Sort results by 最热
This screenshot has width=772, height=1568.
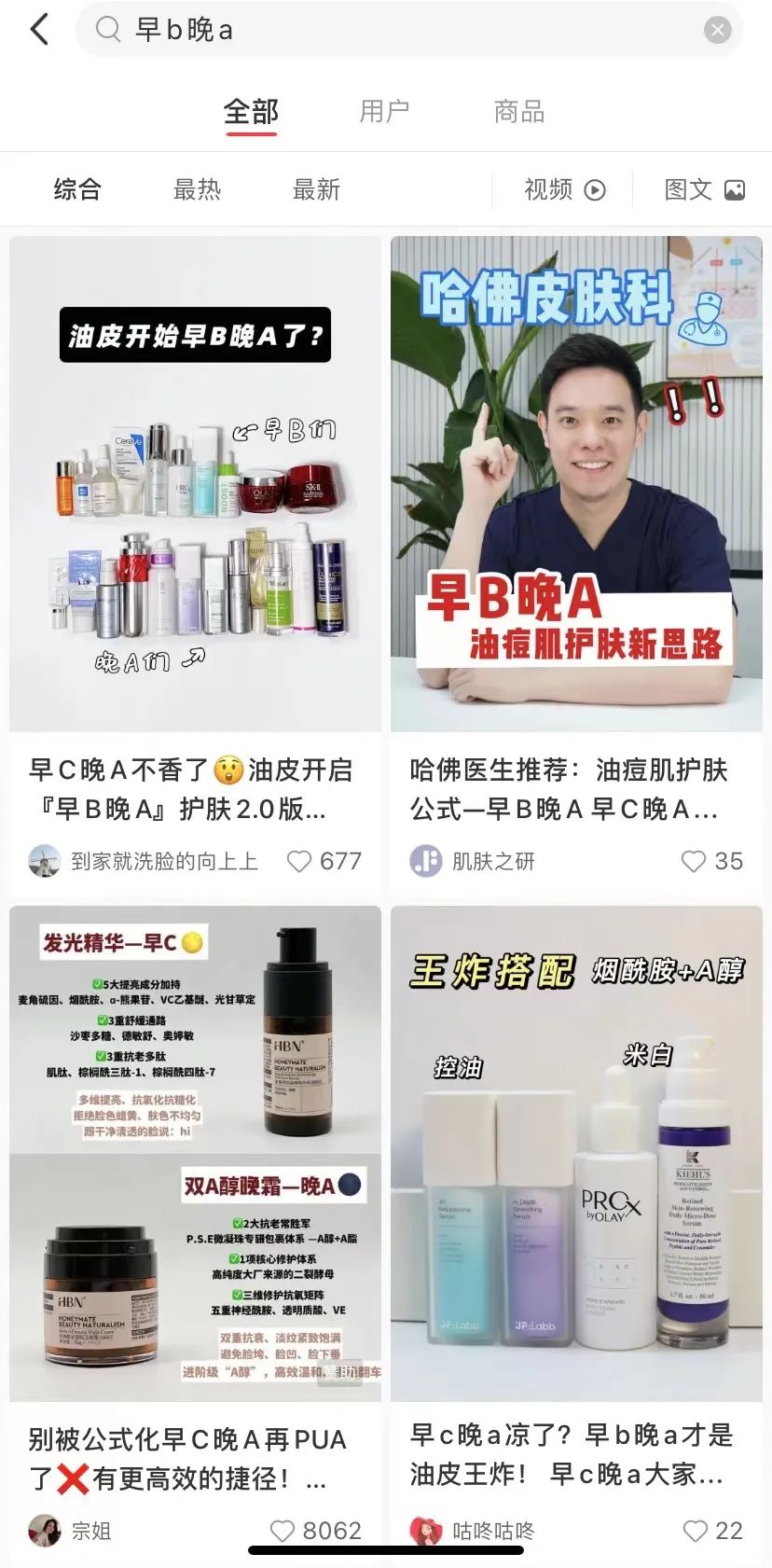(x=197, y=189)
